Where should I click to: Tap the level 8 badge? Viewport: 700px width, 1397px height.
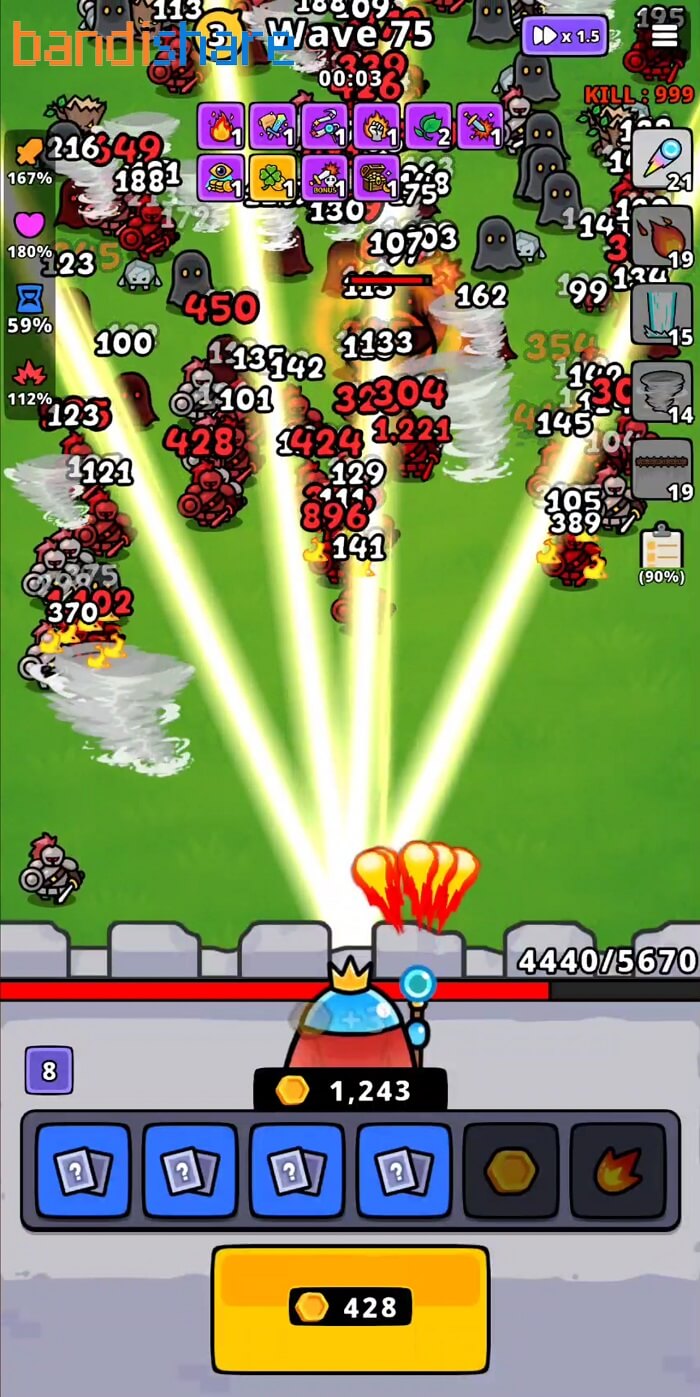click(x=49, y=1071)
